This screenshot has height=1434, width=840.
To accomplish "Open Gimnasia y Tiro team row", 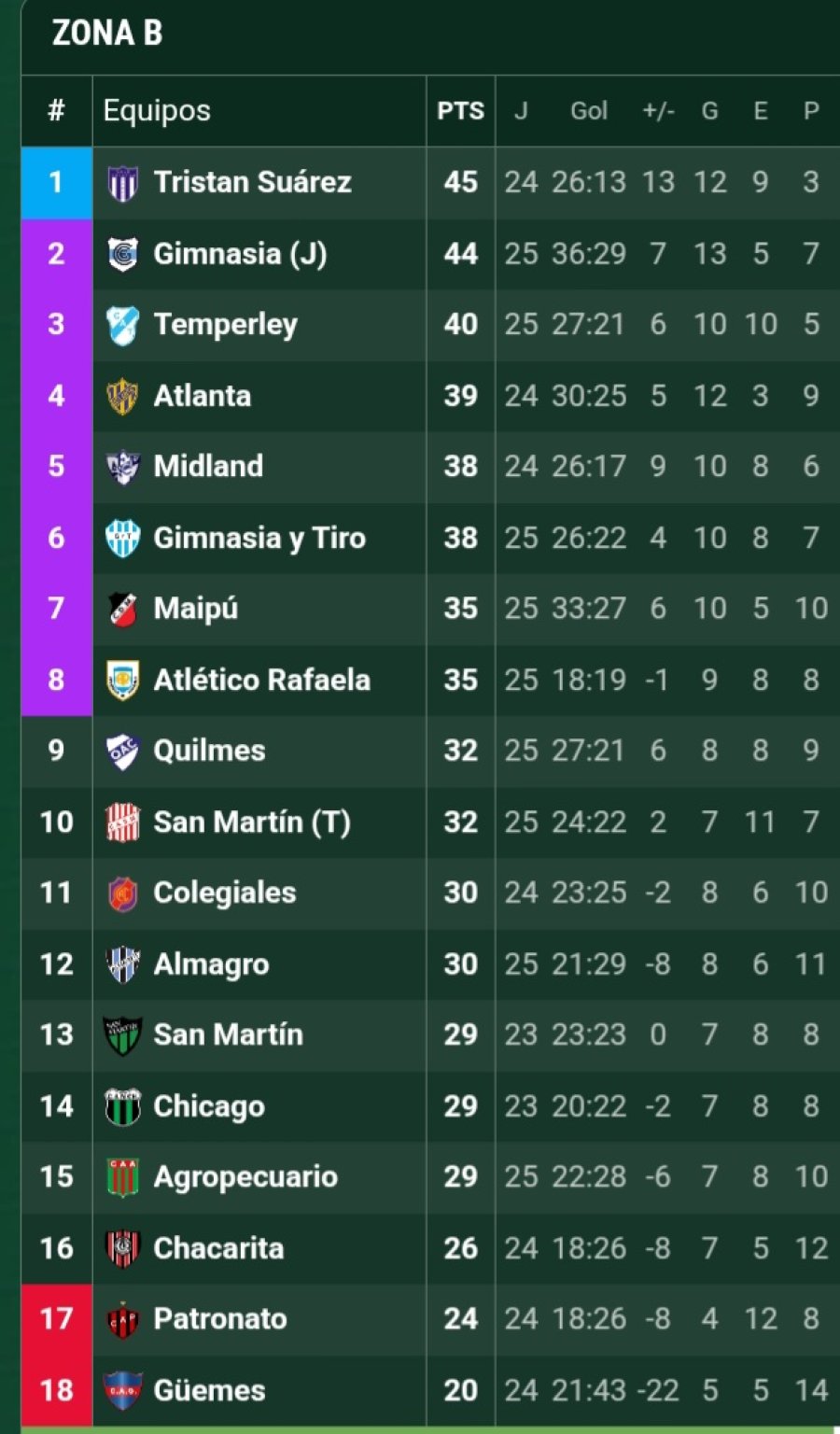I will 430,537.
